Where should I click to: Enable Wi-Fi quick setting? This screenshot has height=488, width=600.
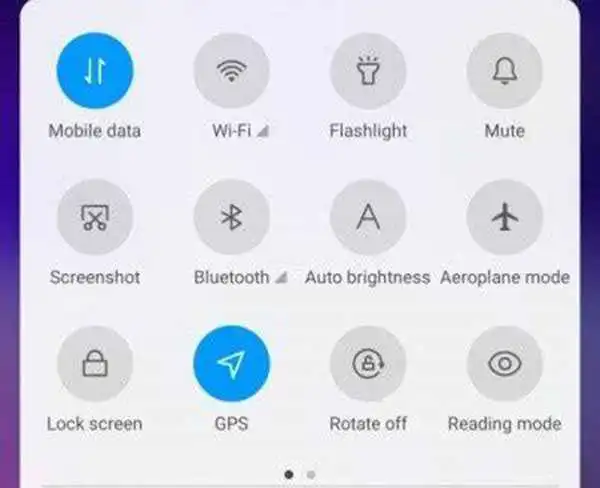point(231,71)
